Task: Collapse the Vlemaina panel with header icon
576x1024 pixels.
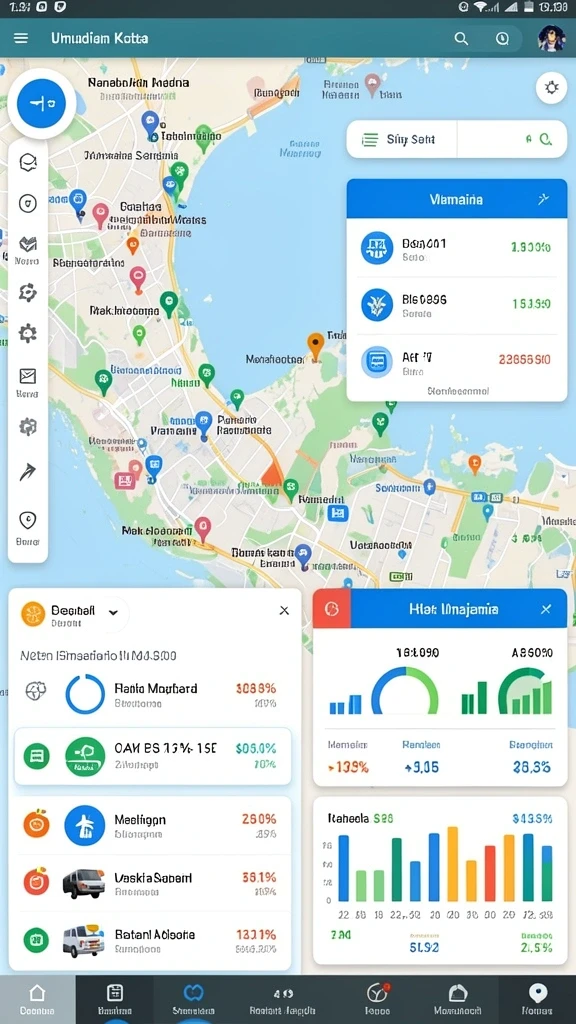Action: tap(543, 199)
